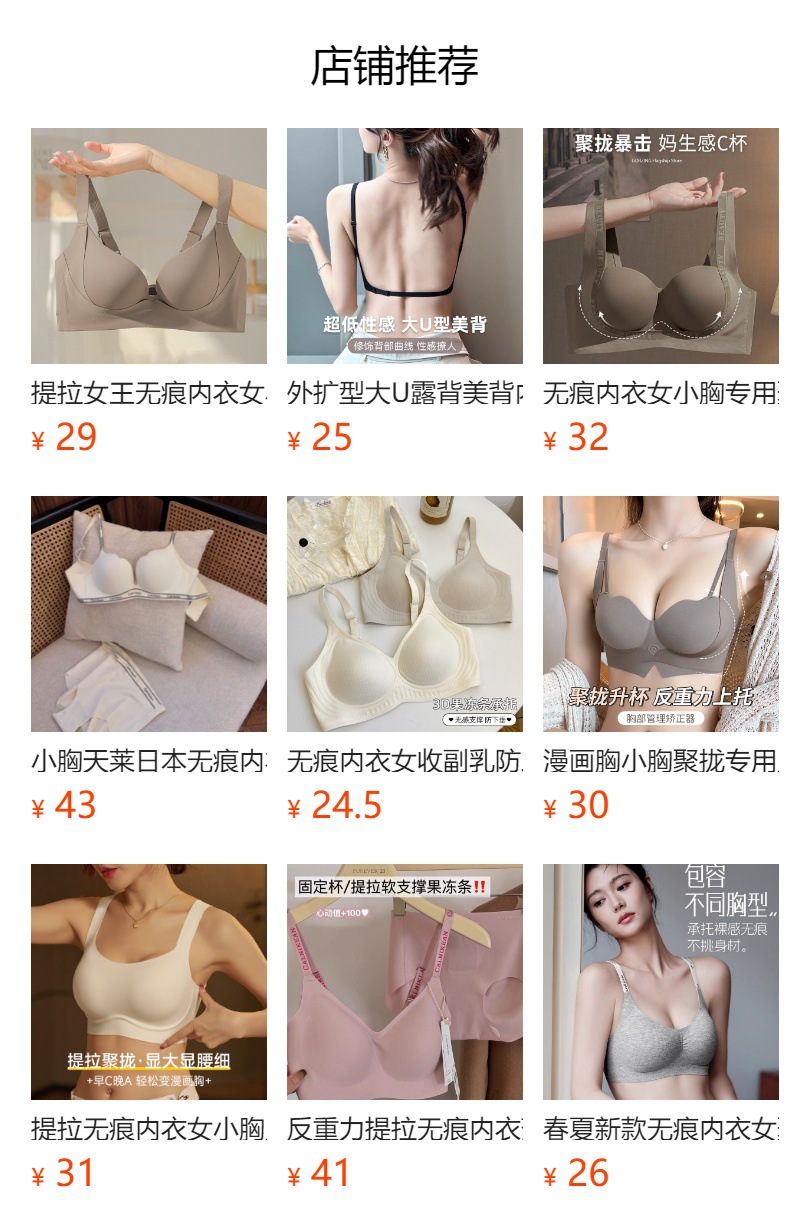Open the 小胸天莱日本无痕 product at ¥43
This screenshot has height=1232, width=790.
coord(149,614)
